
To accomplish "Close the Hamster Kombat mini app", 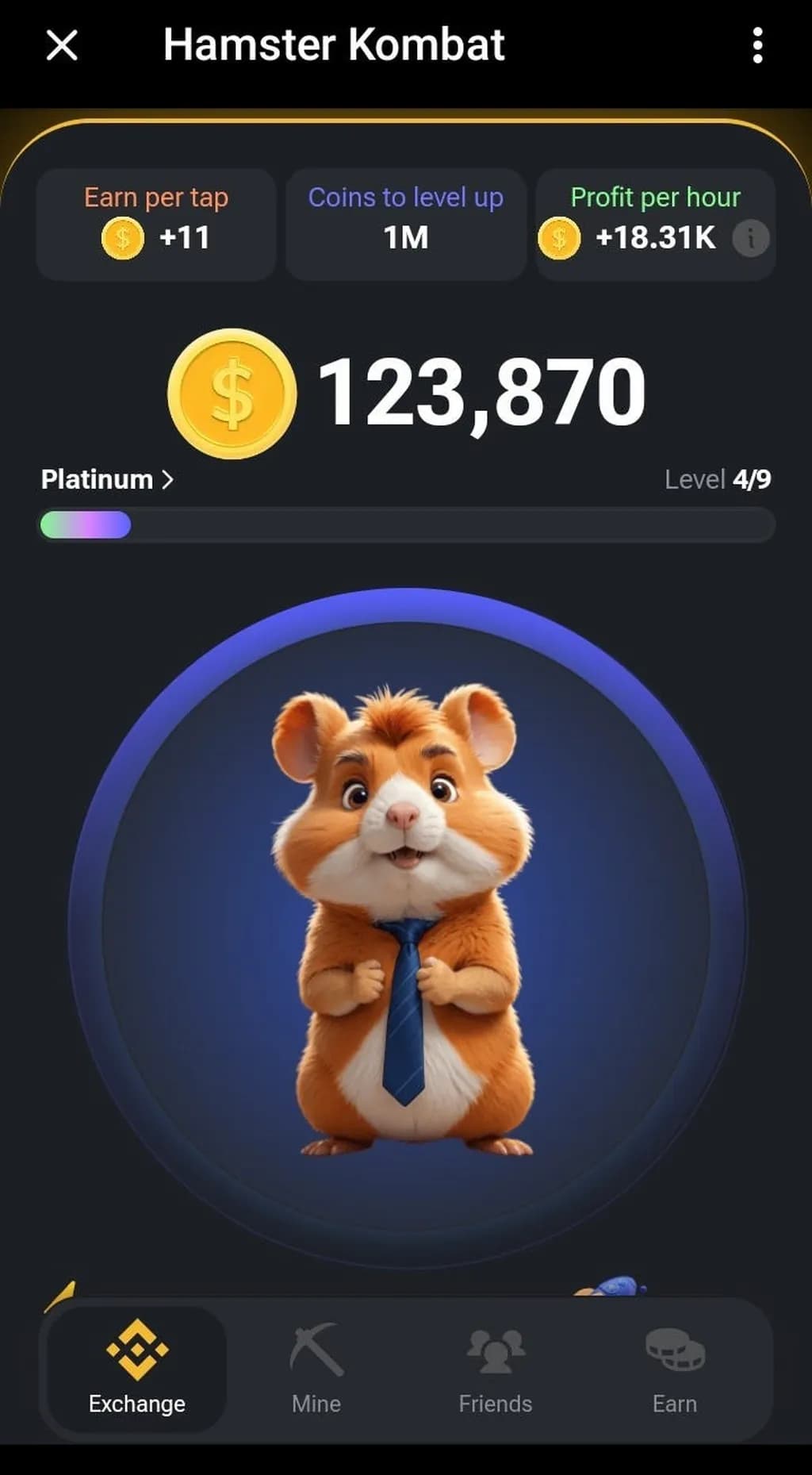I will coord(62,45).
